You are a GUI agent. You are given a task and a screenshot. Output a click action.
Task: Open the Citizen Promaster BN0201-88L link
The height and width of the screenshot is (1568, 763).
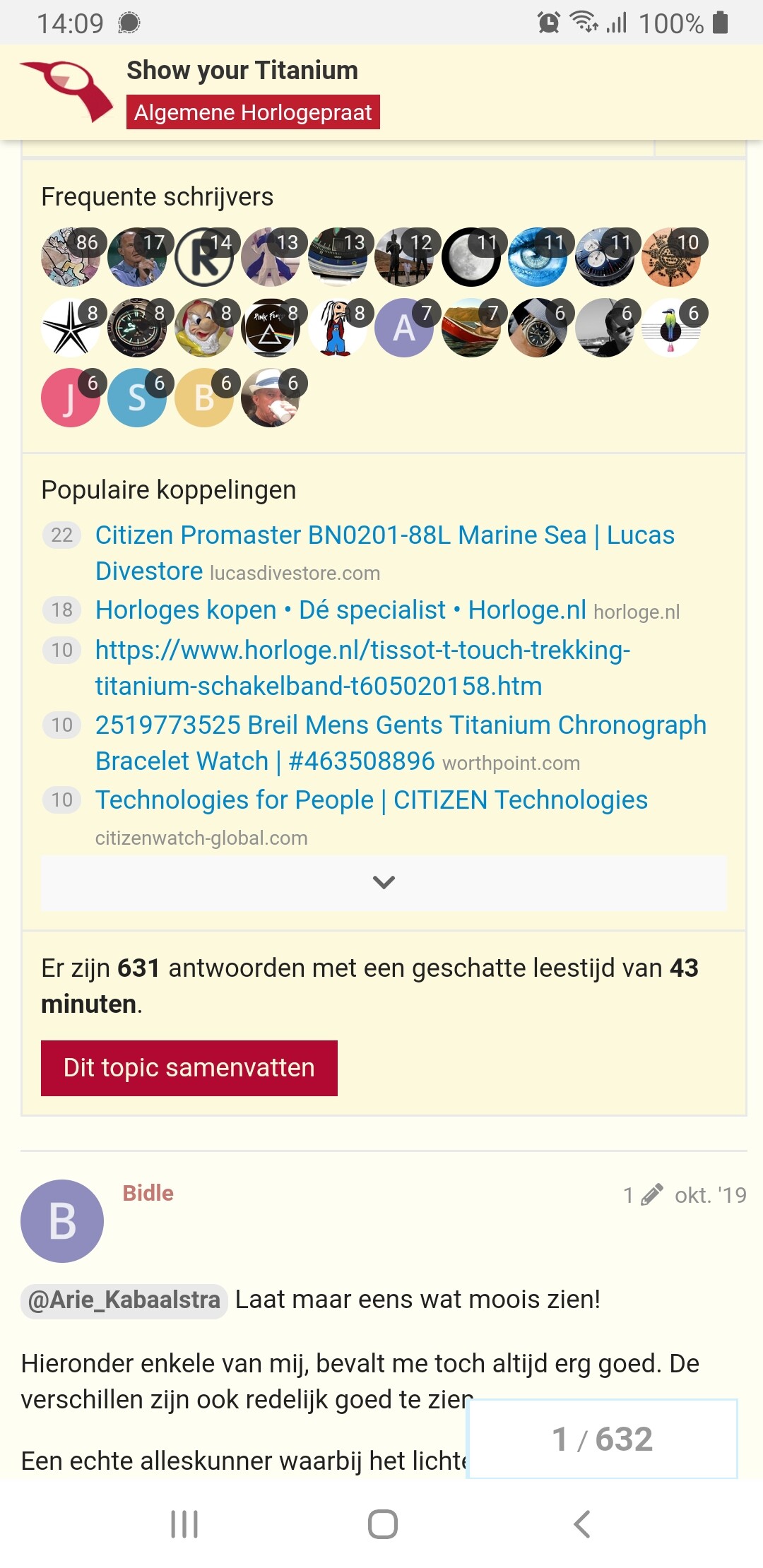(384, 535)
